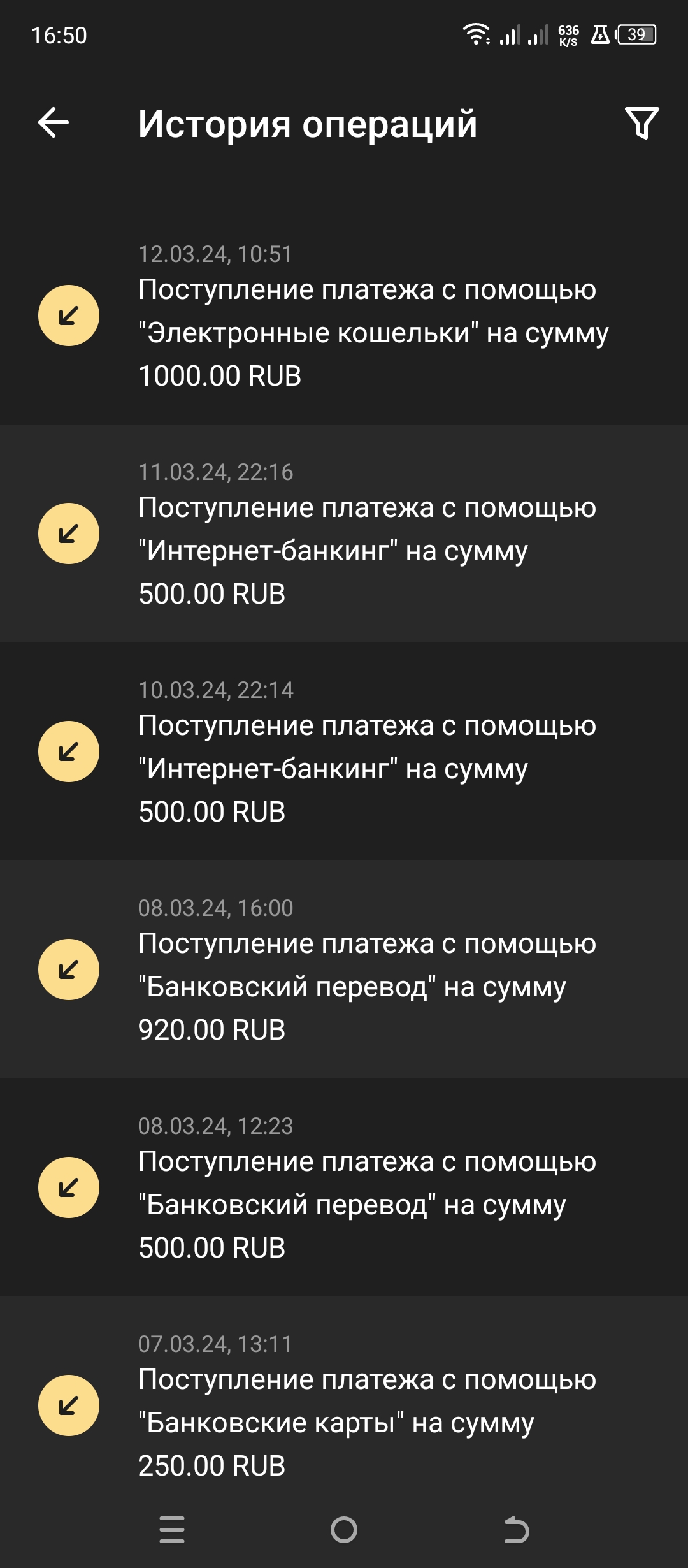Open the system recent apps menu

(172, 1530)
